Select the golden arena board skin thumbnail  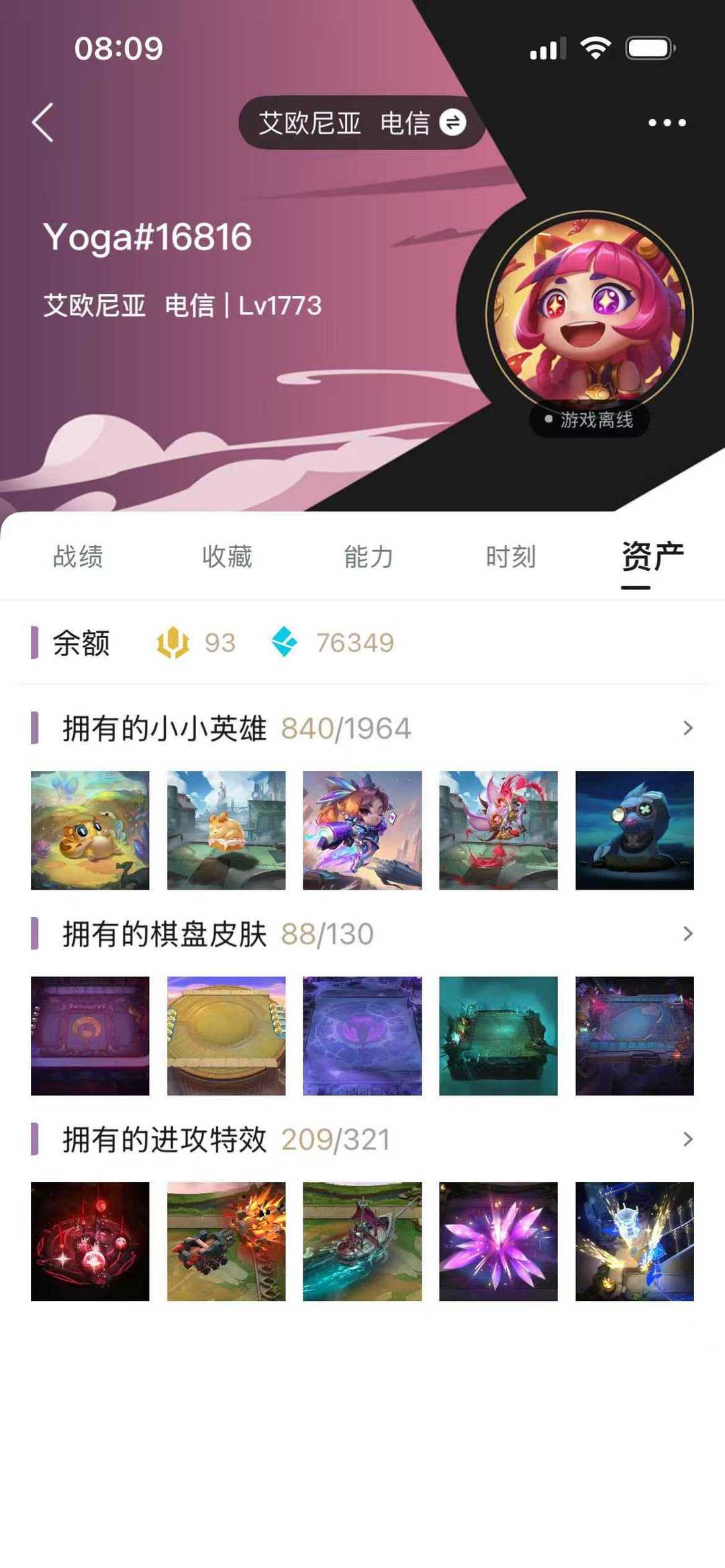point(226,1035)
